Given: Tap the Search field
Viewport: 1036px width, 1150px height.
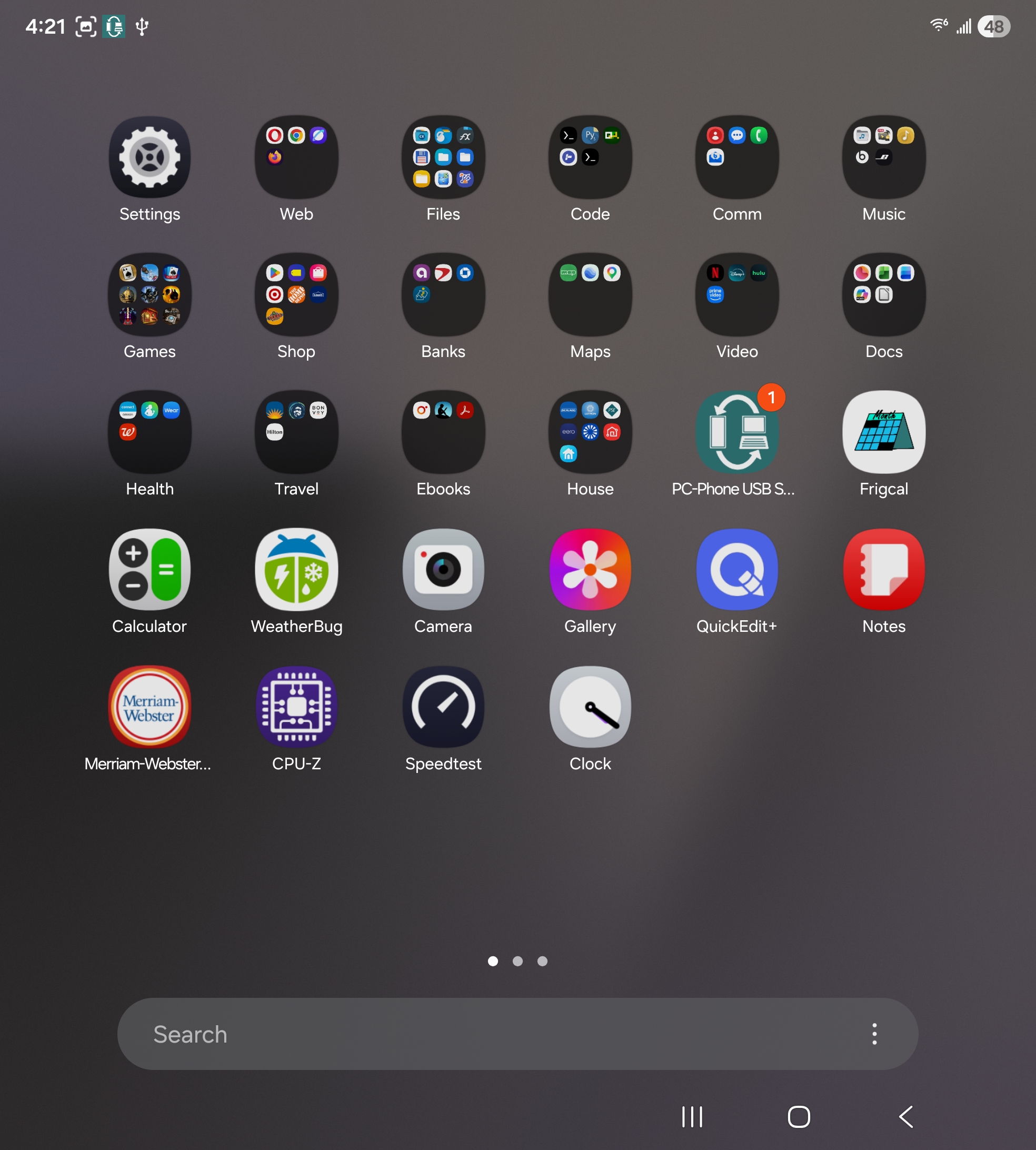Looking at the screenshot, I should (484, 1034).
